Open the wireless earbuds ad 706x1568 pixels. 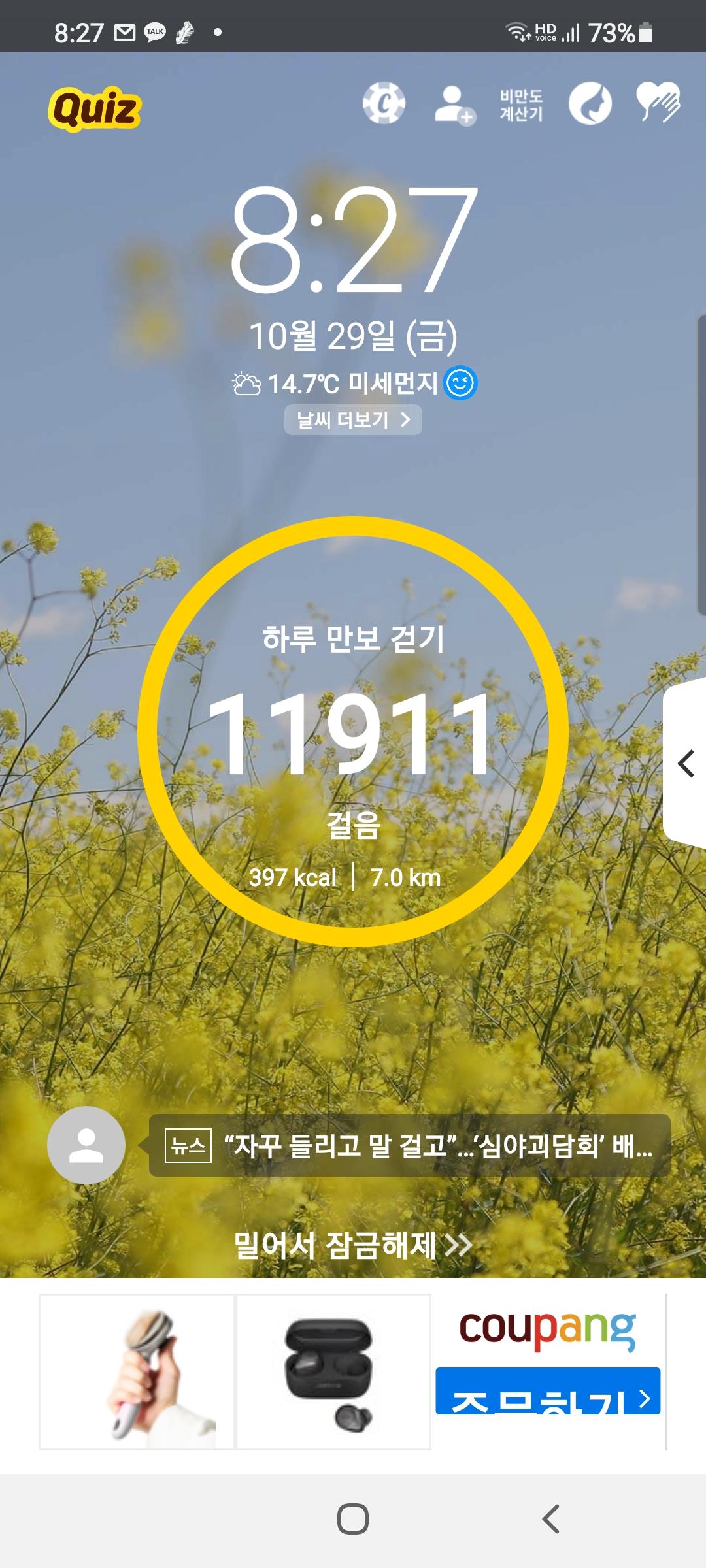[333, 1371]
